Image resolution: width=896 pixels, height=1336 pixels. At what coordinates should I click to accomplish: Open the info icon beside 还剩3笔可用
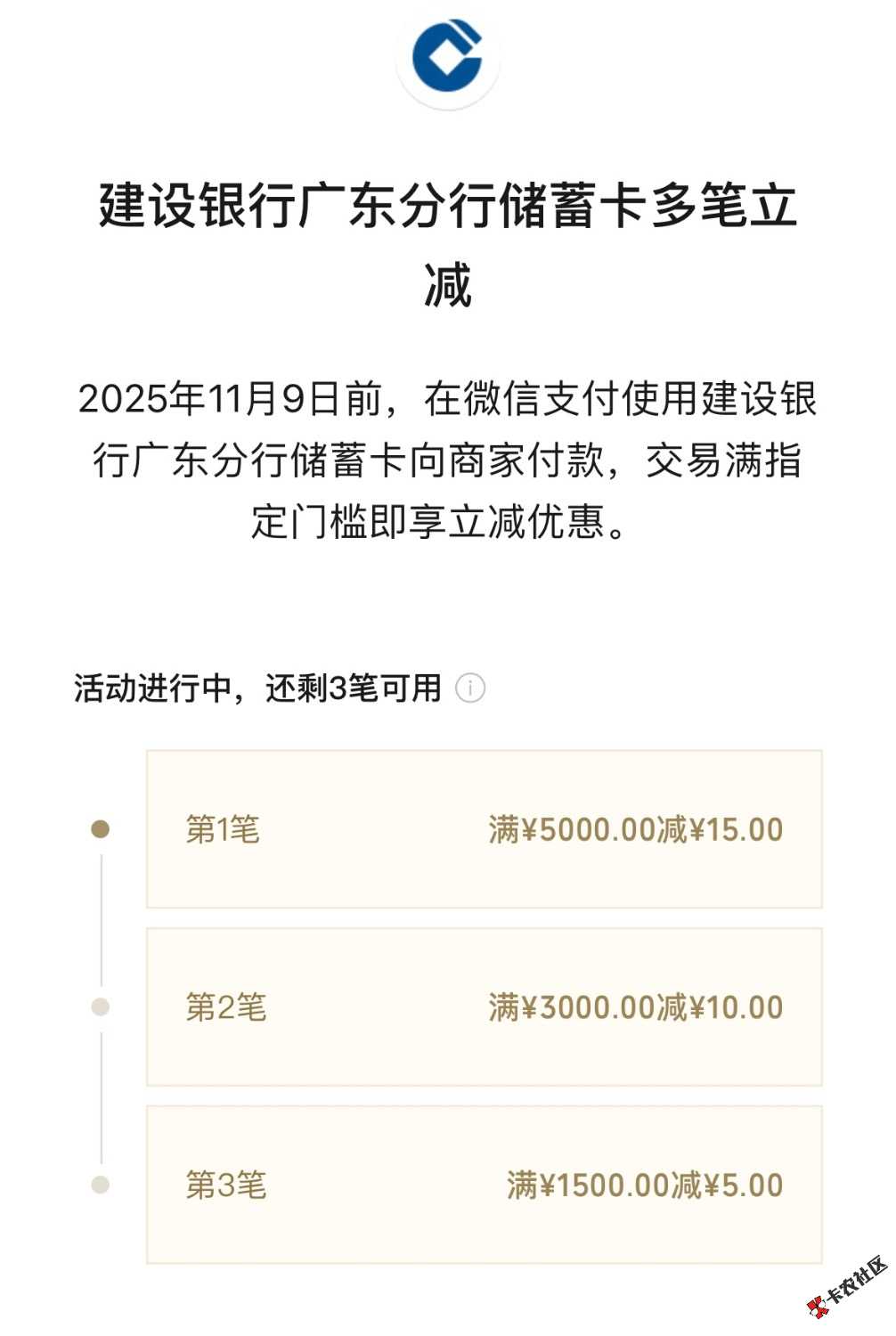point(470,688)
